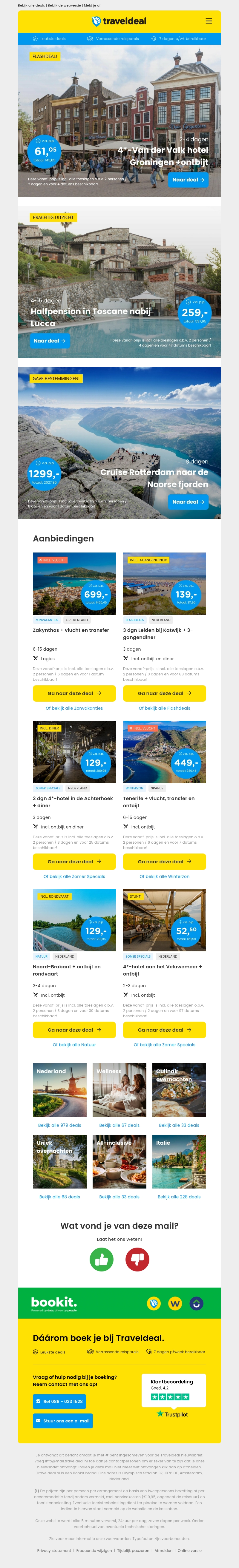This screenshot has height=1568, width=239.
Task: Open the Wellness category tile
Action: tap(119, 1089)
